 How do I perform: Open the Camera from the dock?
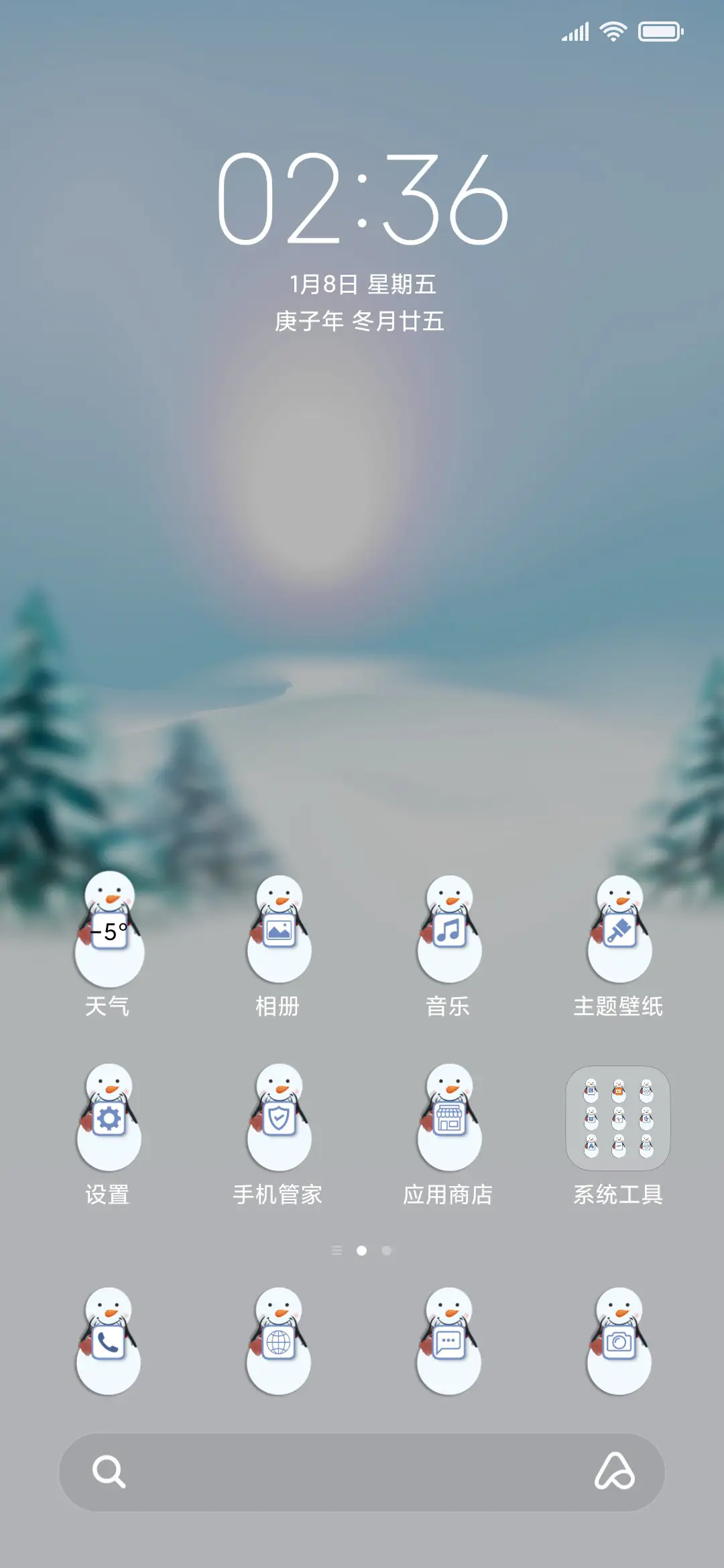tap(618, 1347)
